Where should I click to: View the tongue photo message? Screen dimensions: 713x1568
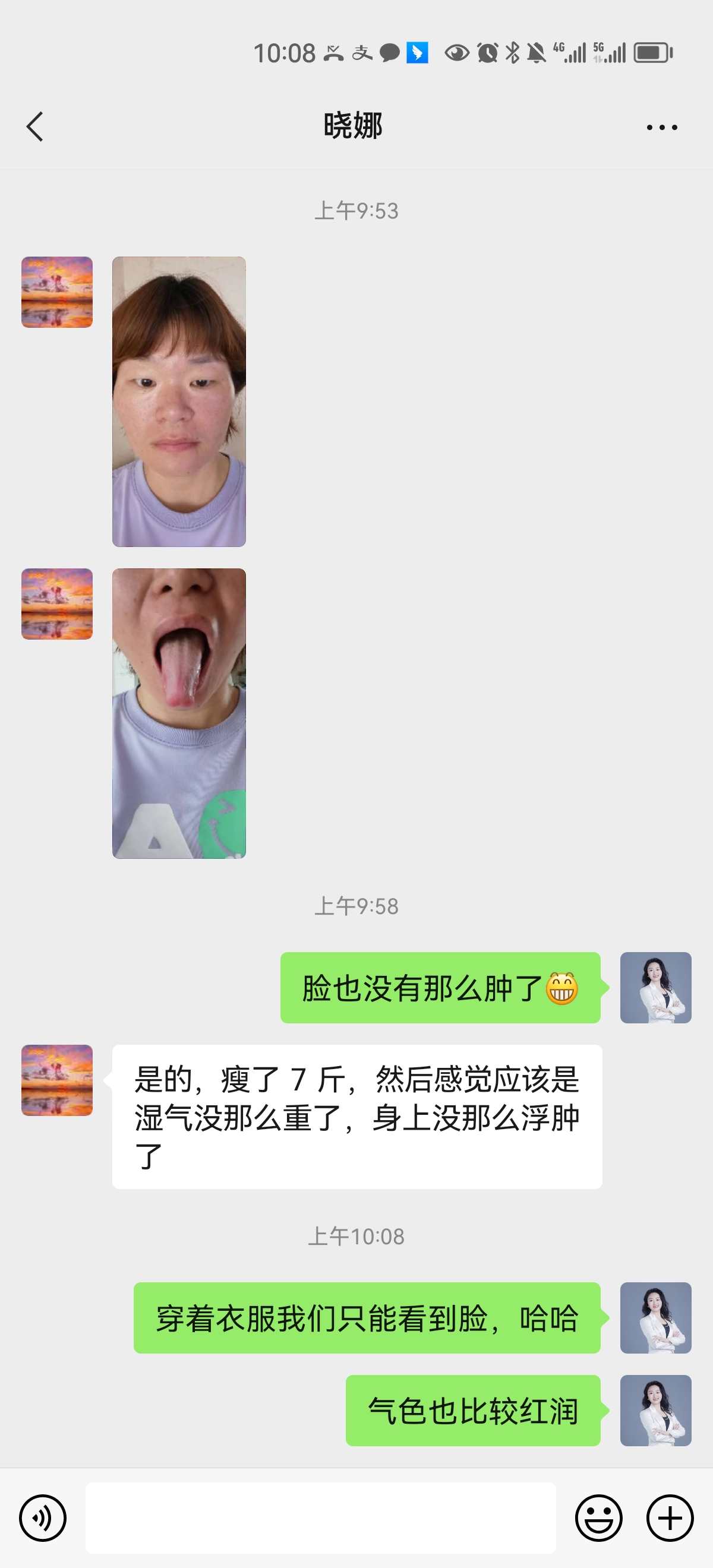pos(178,713)
